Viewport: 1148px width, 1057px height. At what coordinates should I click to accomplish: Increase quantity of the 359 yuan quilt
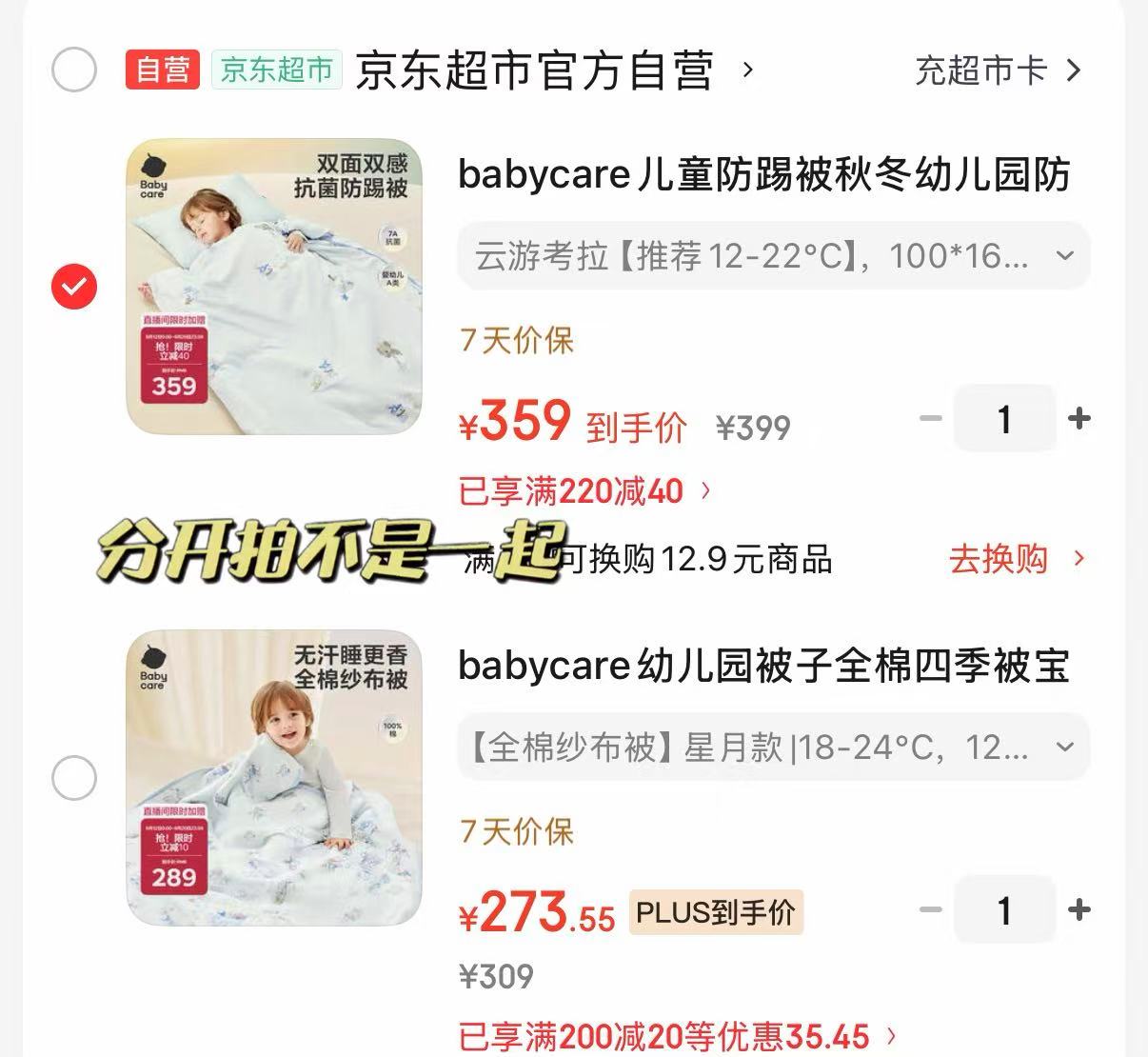pos(1079,418)
